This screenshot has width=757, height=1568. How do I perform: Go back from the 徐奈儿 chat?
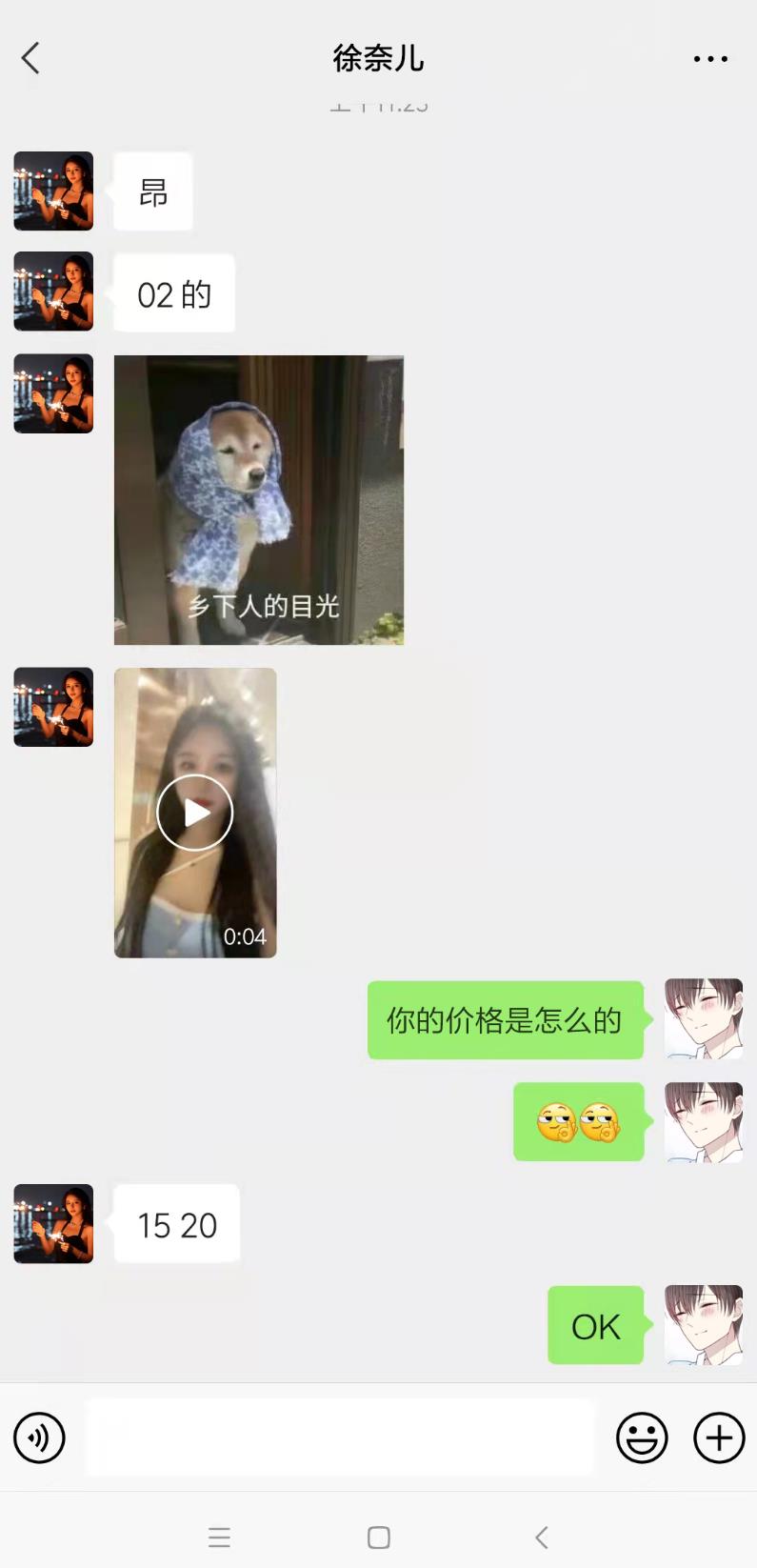point(30,58)
